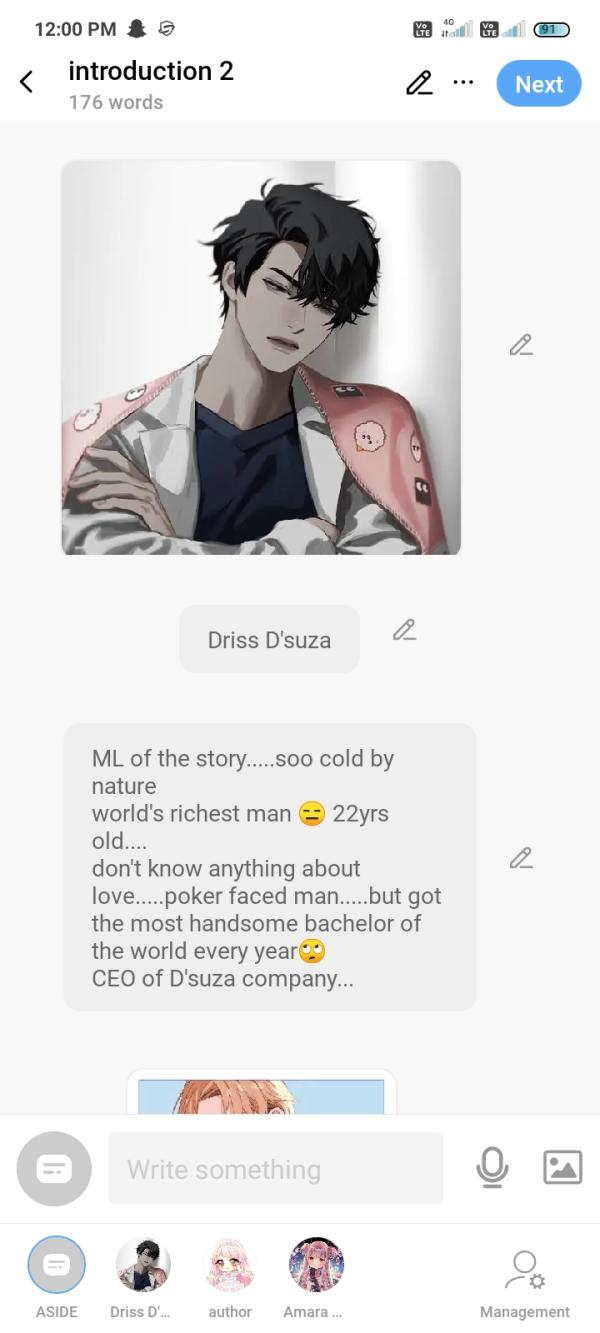Choose Amara character as speaker

(x=315, y=1265)
